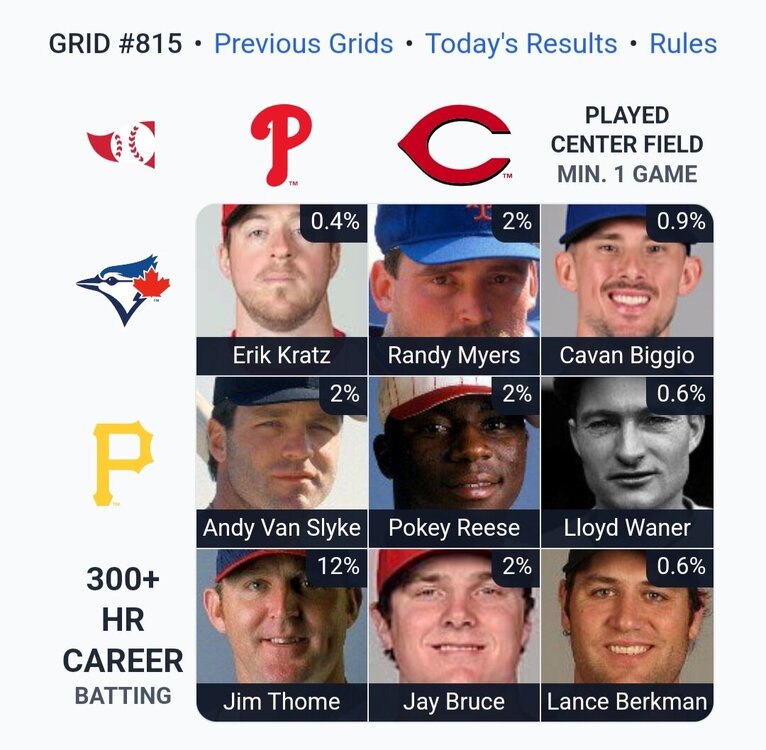Open the Previous Grids link
Image resolution: width=766 pixels, height=750 pixels.
tap(304, 44)
